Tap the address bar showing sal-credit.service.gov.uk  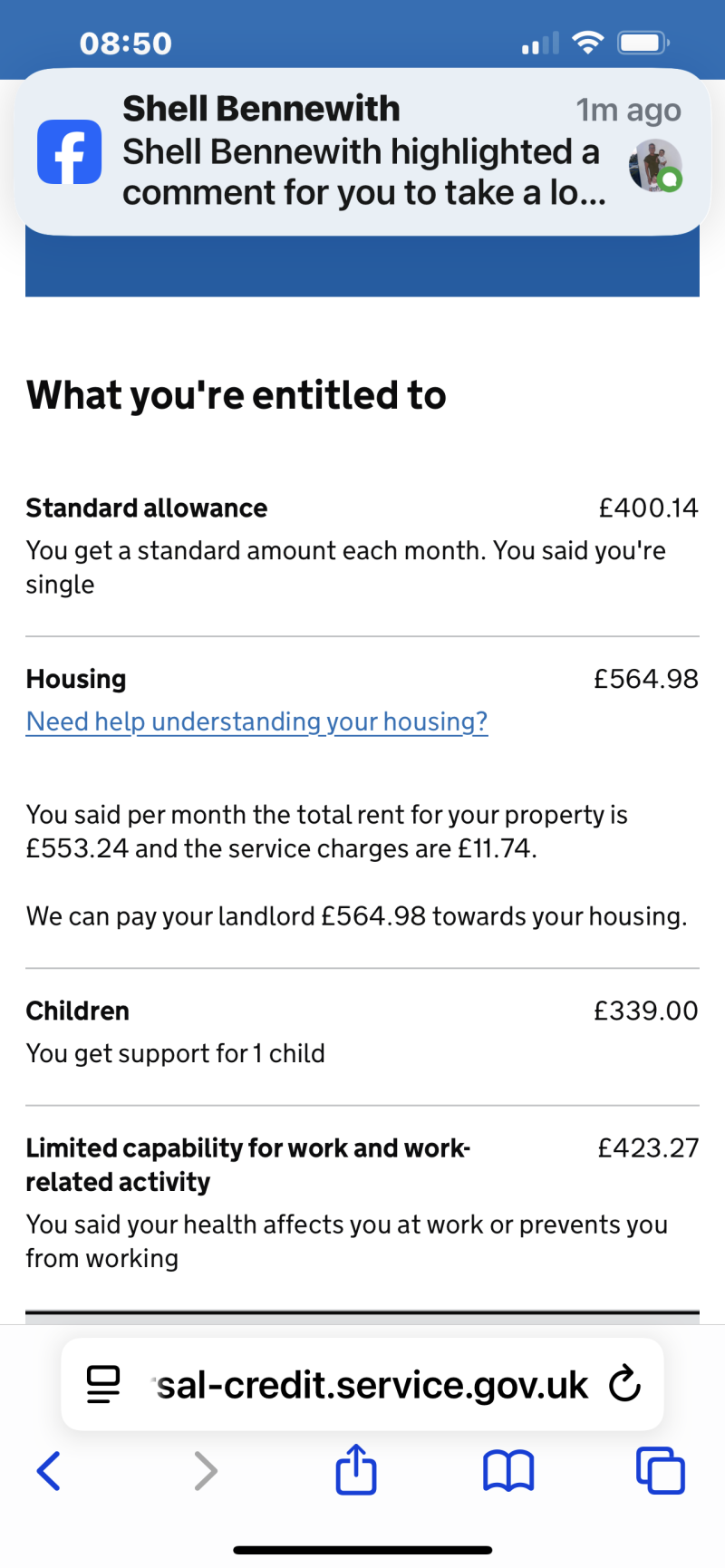click(x=362, y=1384)
